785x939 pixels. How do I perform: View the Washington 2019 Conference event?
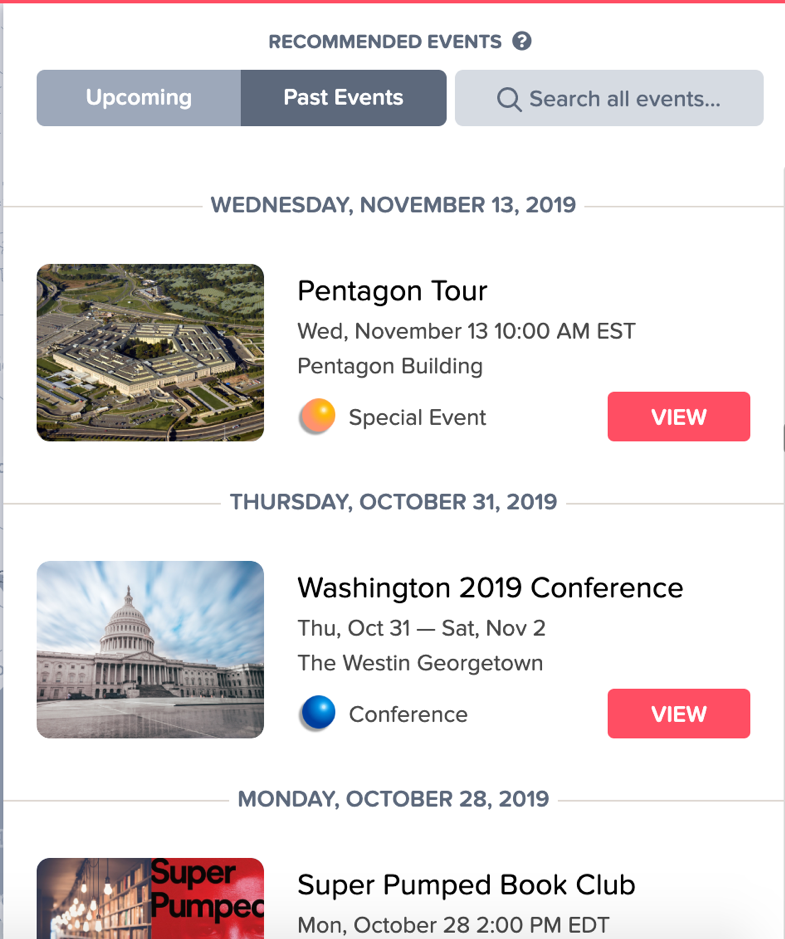point(678,714)
